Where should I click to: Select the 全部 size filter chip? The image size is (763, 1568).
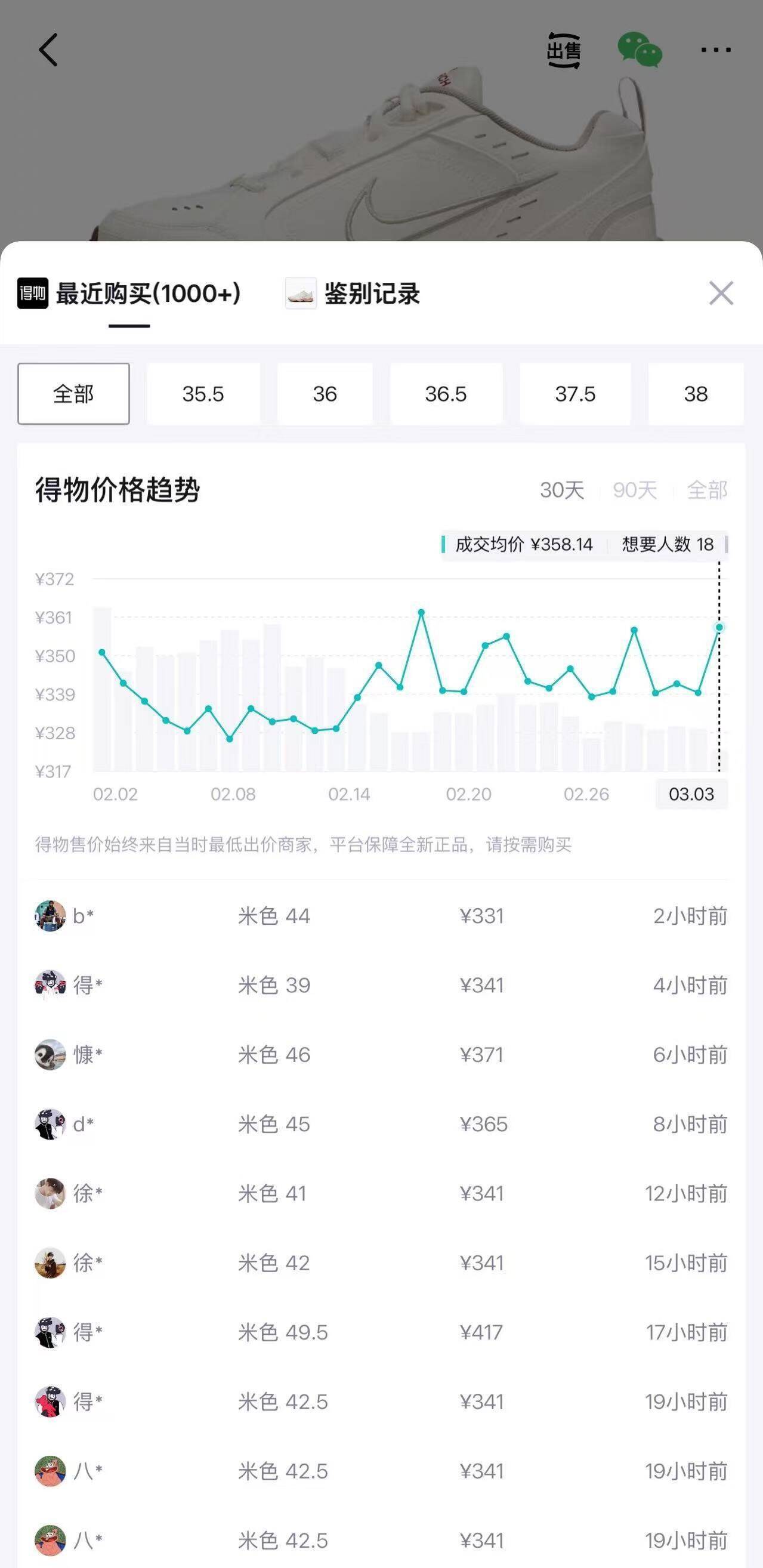point(73,394)
